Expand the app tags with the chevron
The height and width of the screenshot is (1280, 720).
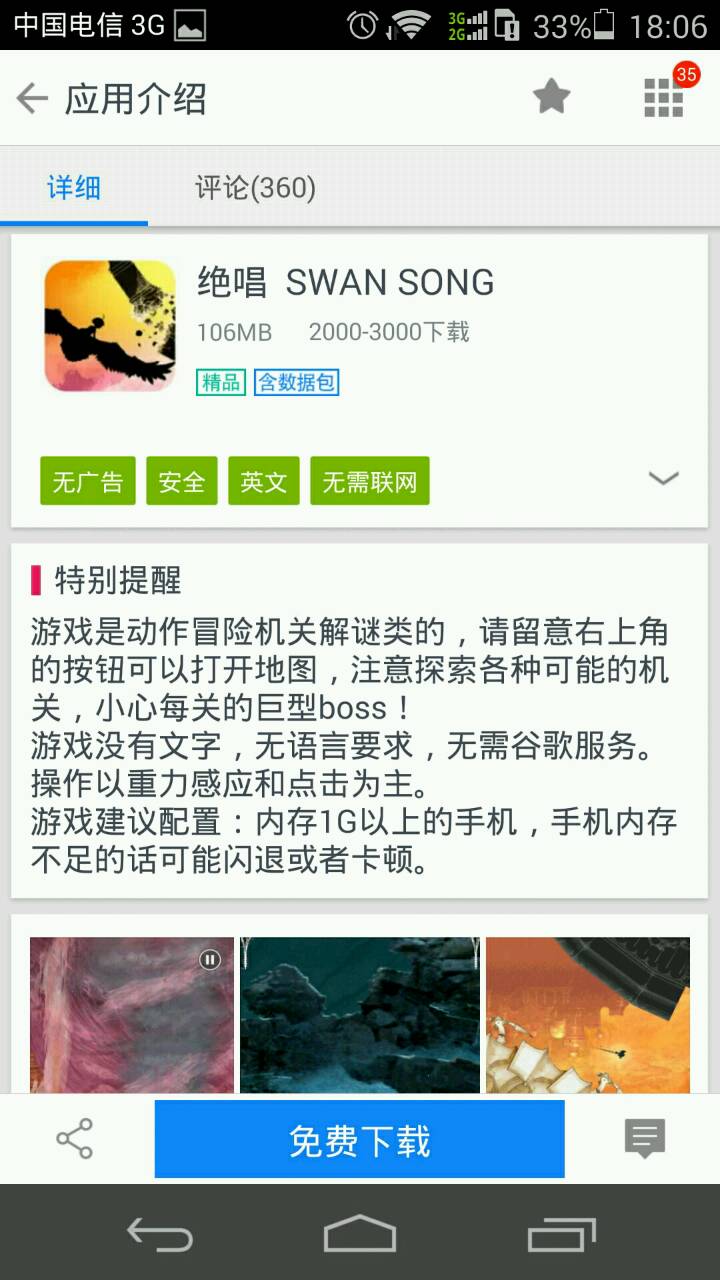[664, 479]
